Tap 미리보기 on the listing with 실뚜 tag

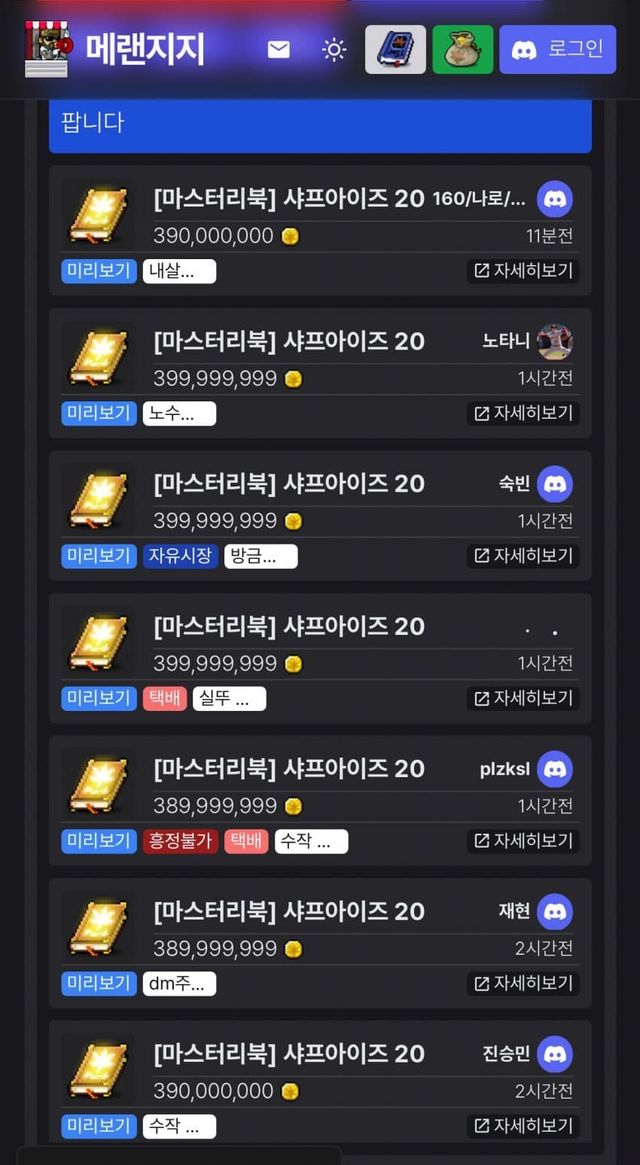99,699
